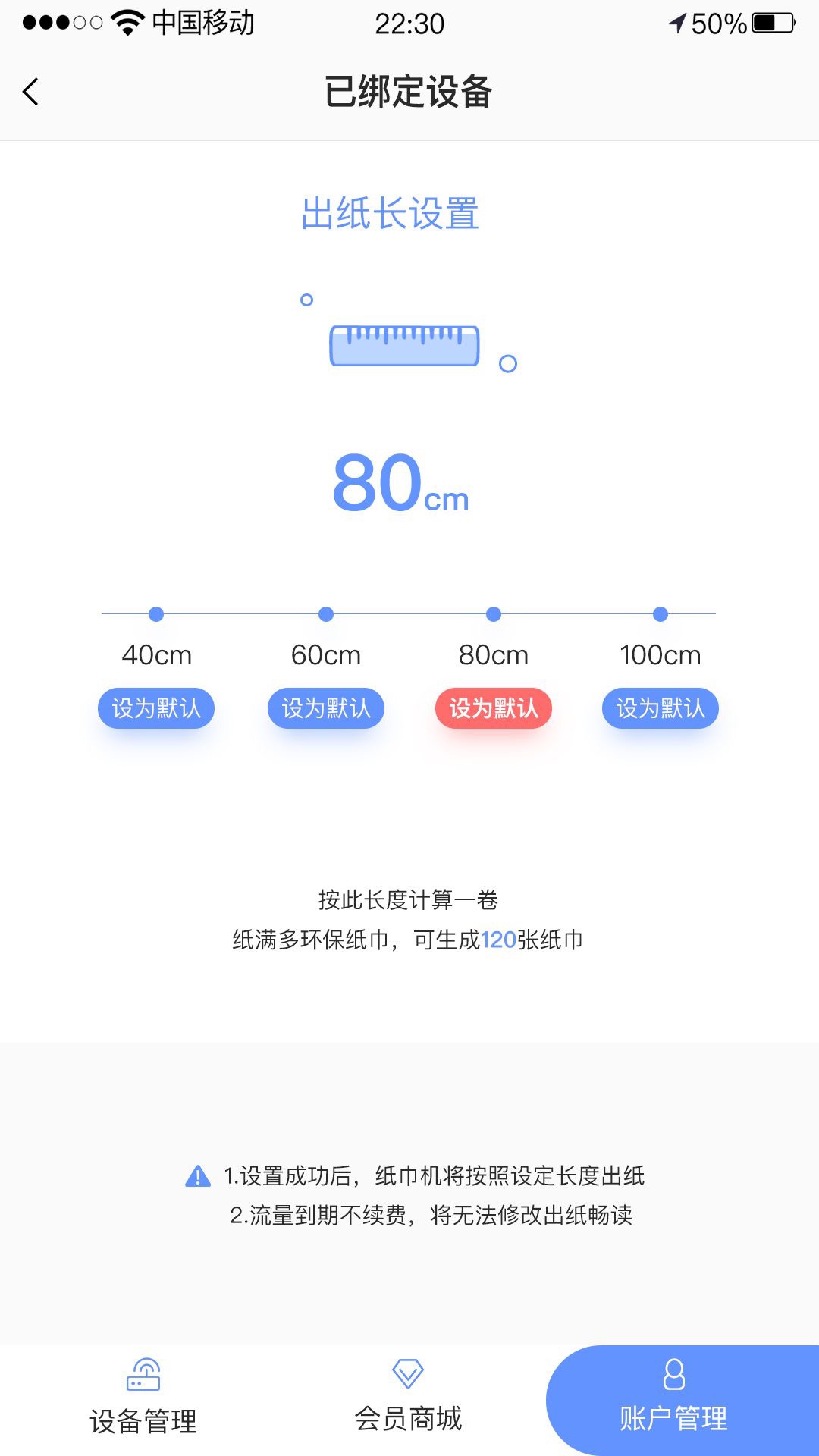Tap the red 设为默认 under 80cm
Screen dimensions: 819x1456
click(494, 708)
